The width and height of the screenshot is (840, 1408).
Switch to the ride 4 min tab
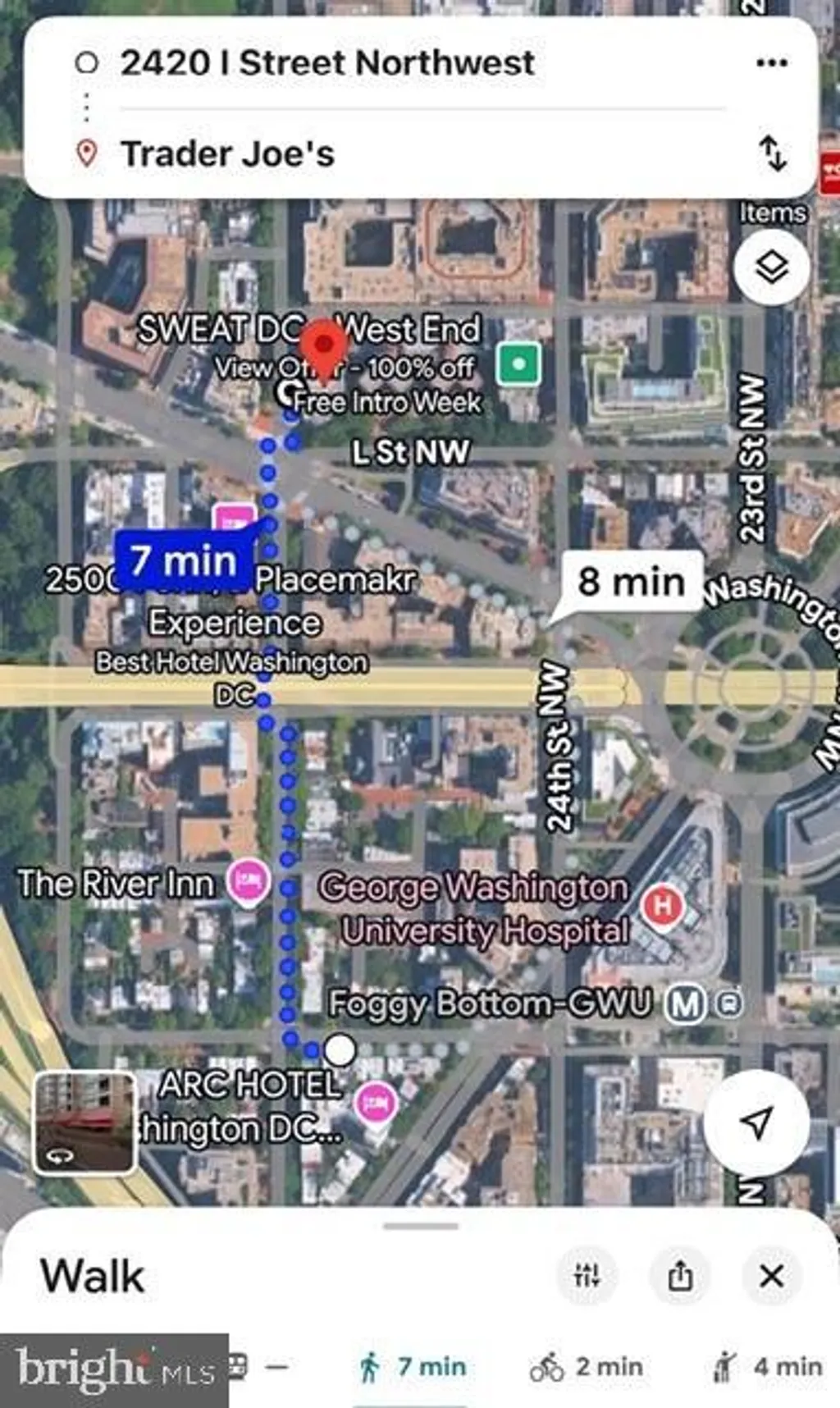(768, 1366)
